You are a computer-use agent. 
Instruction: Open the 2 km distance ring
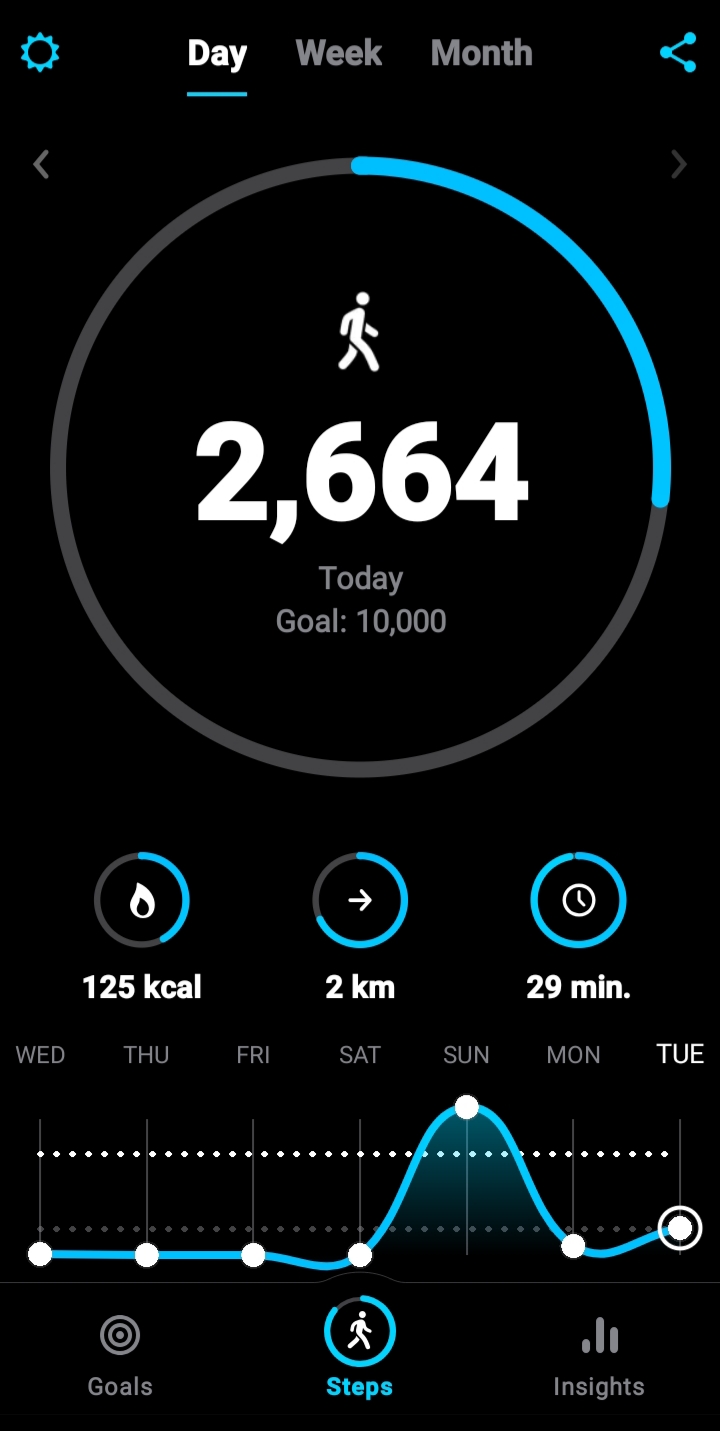360,900
